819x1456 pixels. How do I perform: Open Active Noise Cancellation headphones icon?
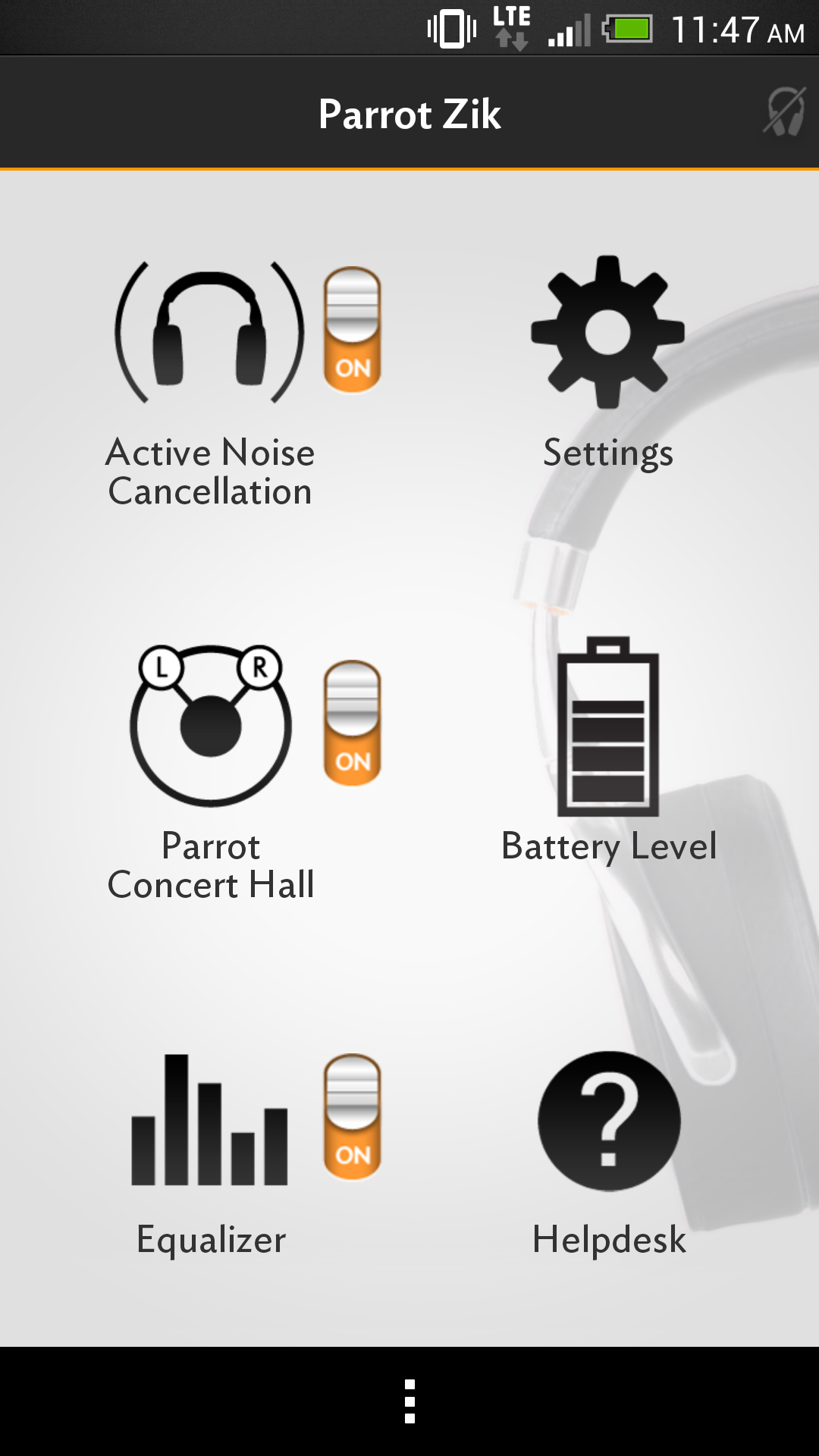[210, 332]
